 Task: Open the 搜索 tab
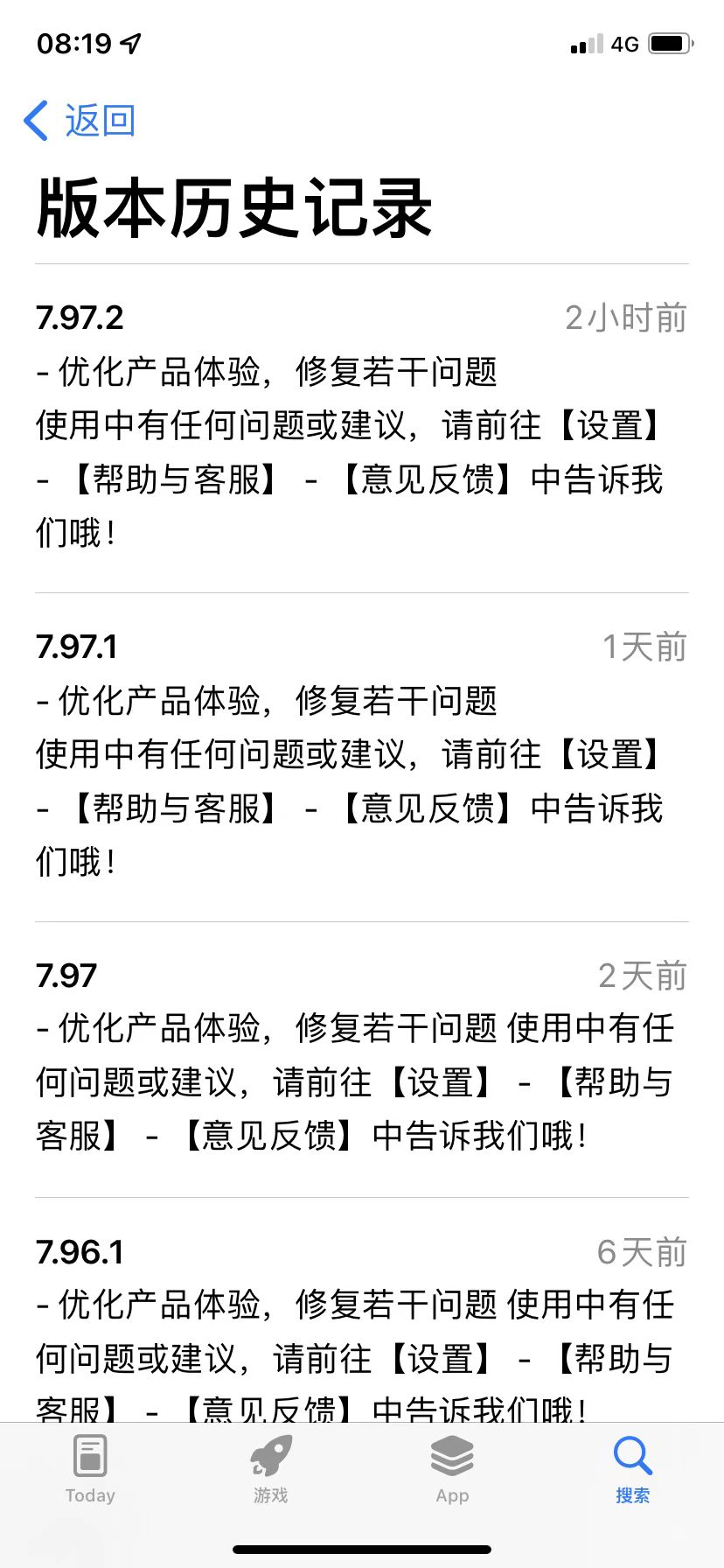click(632, 1470)
